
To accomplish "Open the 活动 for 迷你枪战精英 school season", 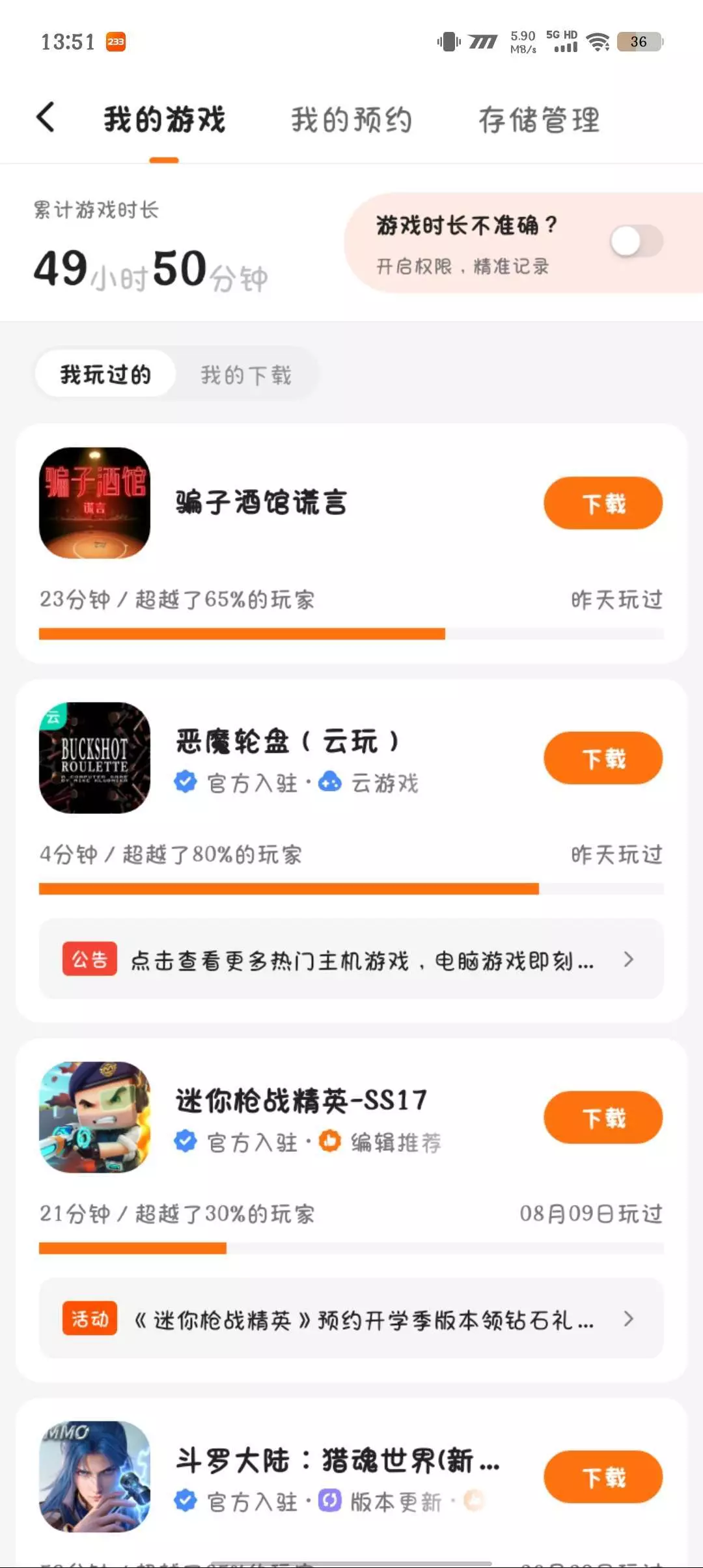I will coord(351,1319).
